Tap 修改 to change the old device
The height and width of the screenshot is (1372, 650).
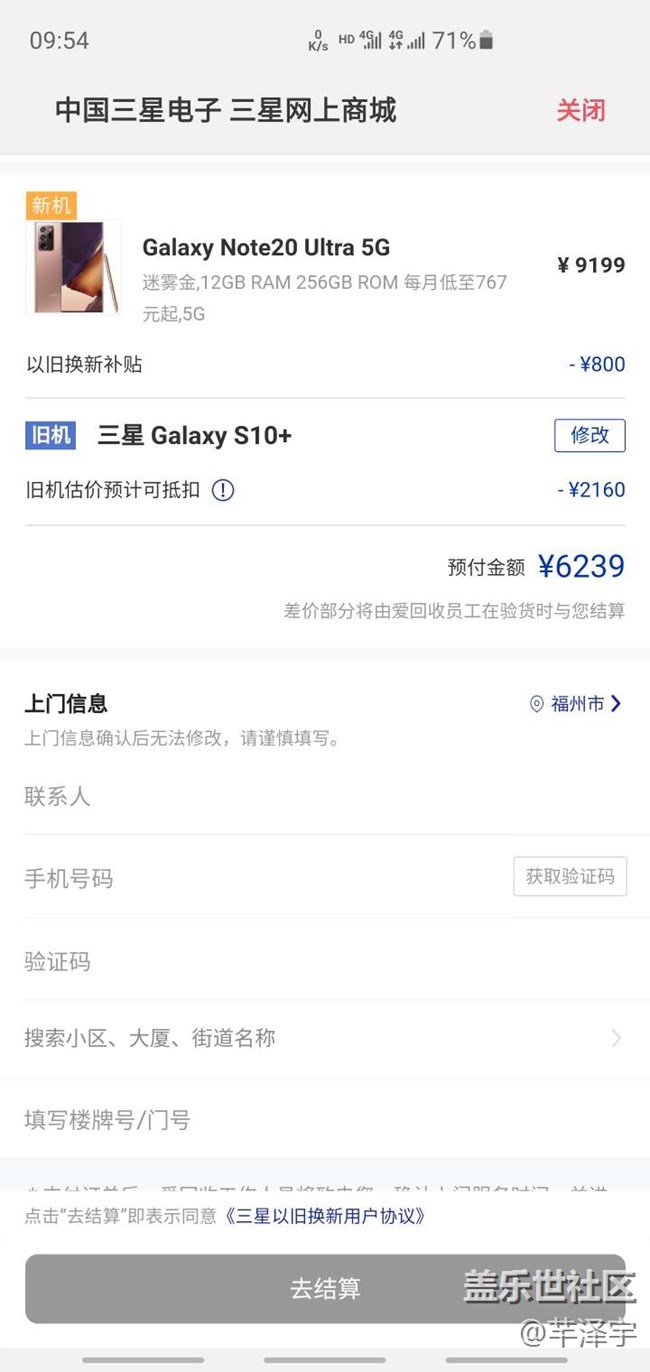click(x=589, y=436)
